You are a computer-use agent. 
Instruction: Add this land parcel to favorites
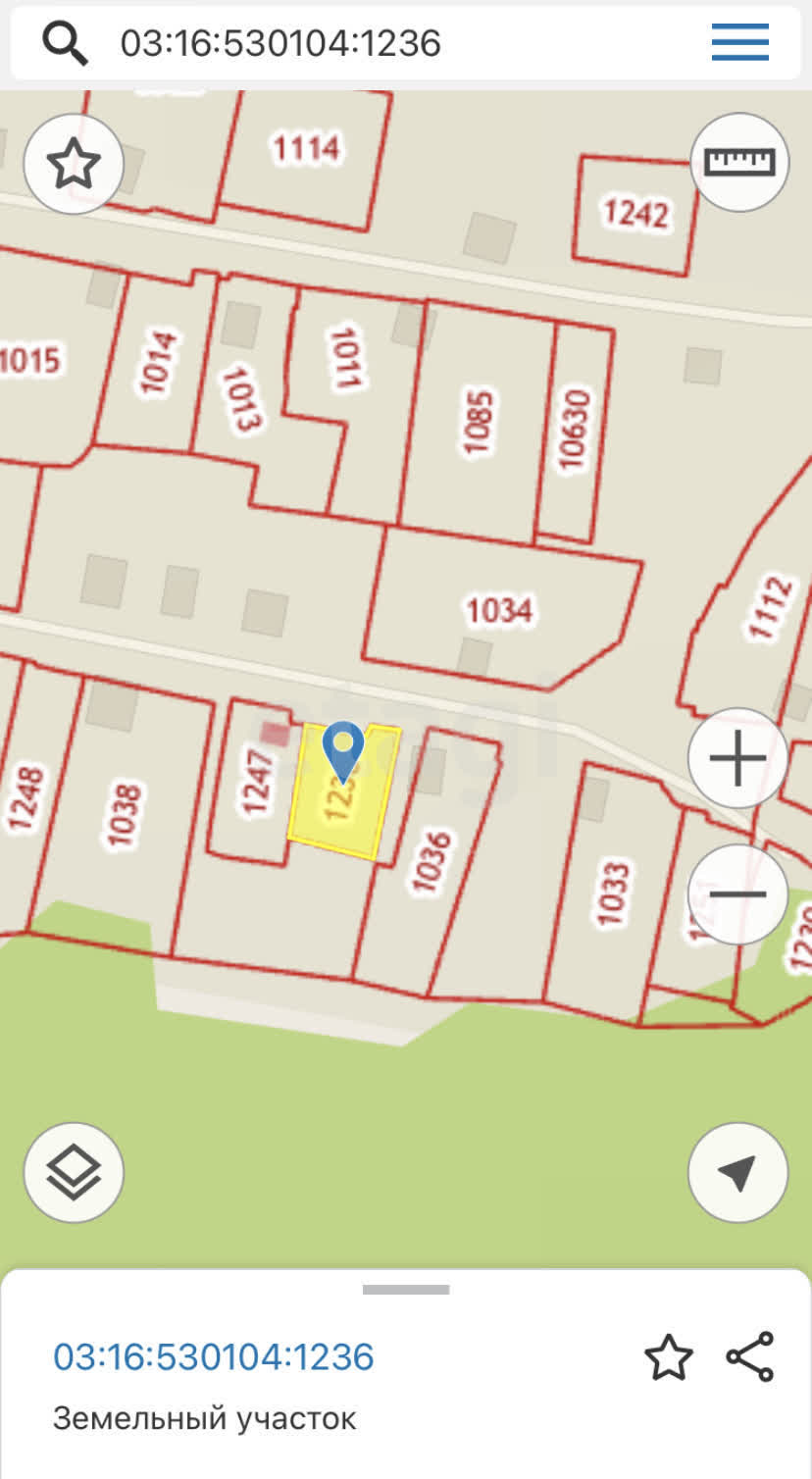[x=668, y=1357]
